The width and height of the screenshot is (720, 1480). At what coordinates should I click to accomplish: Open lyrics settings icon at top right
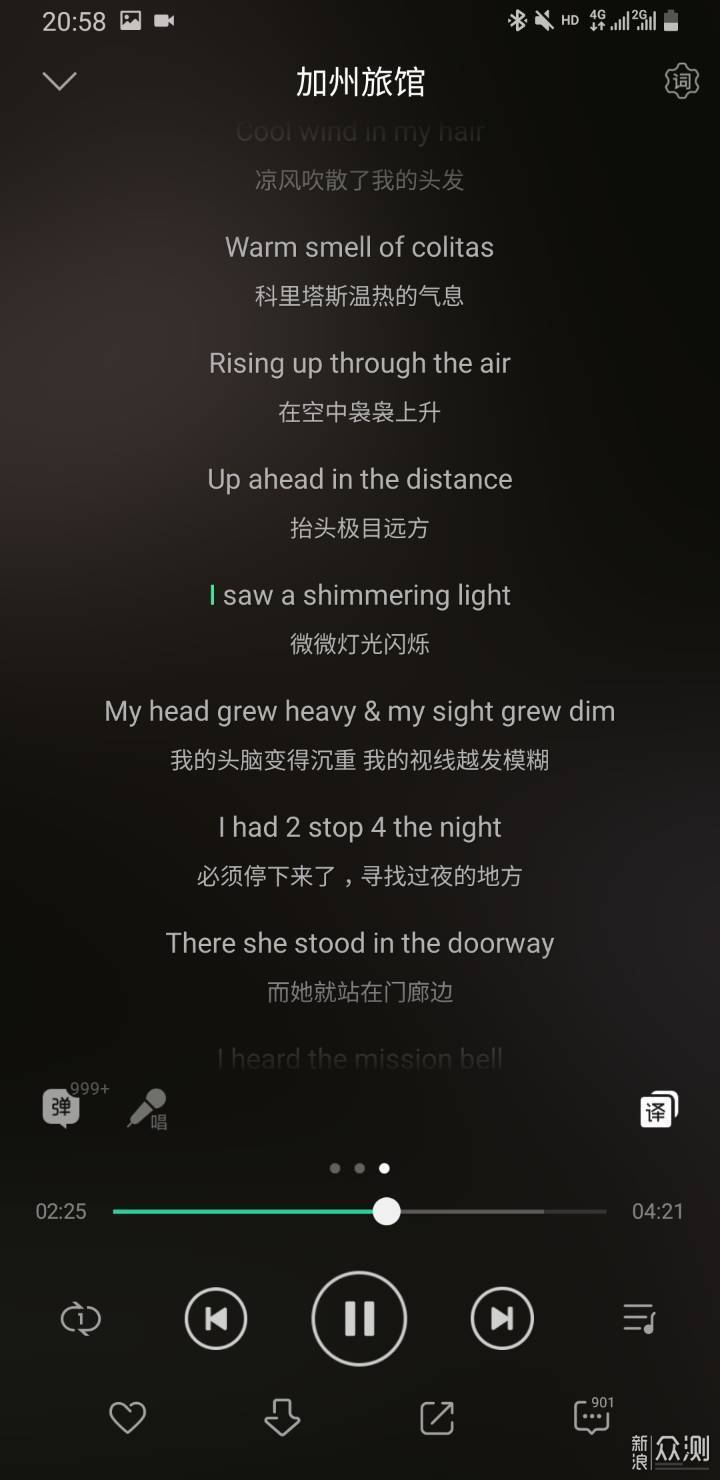[681, 81]
